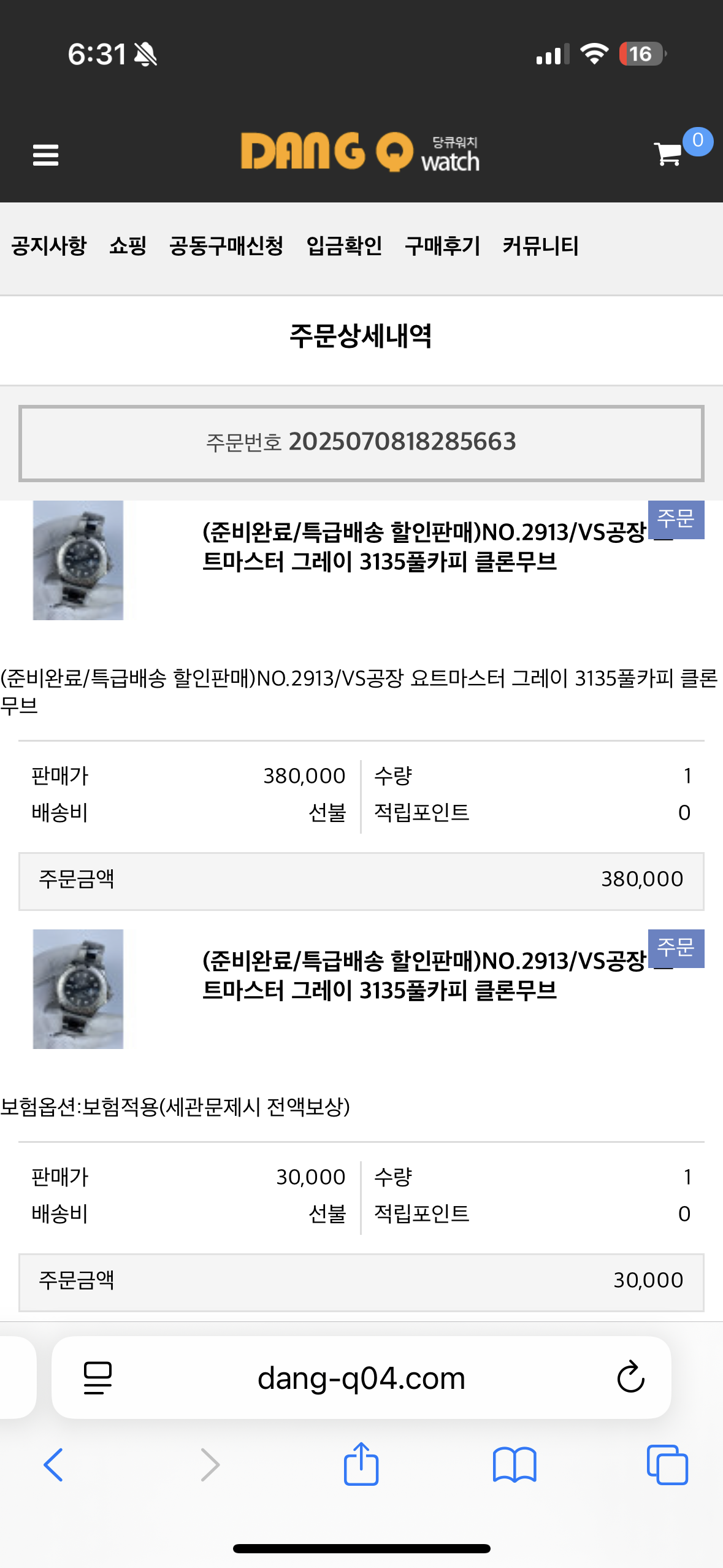Open 공동구매신청 page
The width and height of the screenshot is (723, 1568).
226,246
